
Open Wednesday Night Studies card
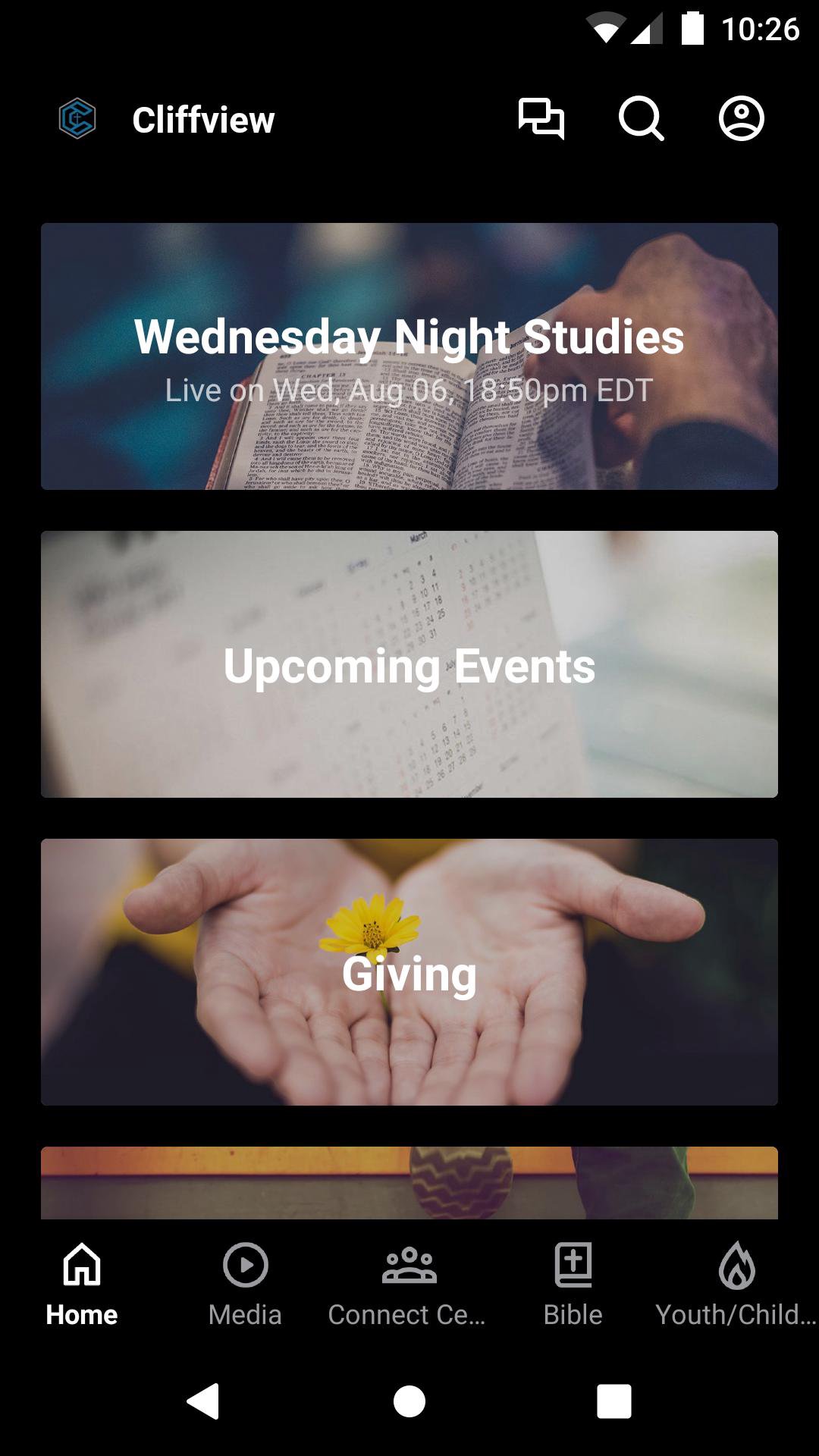tap(409, 356)
